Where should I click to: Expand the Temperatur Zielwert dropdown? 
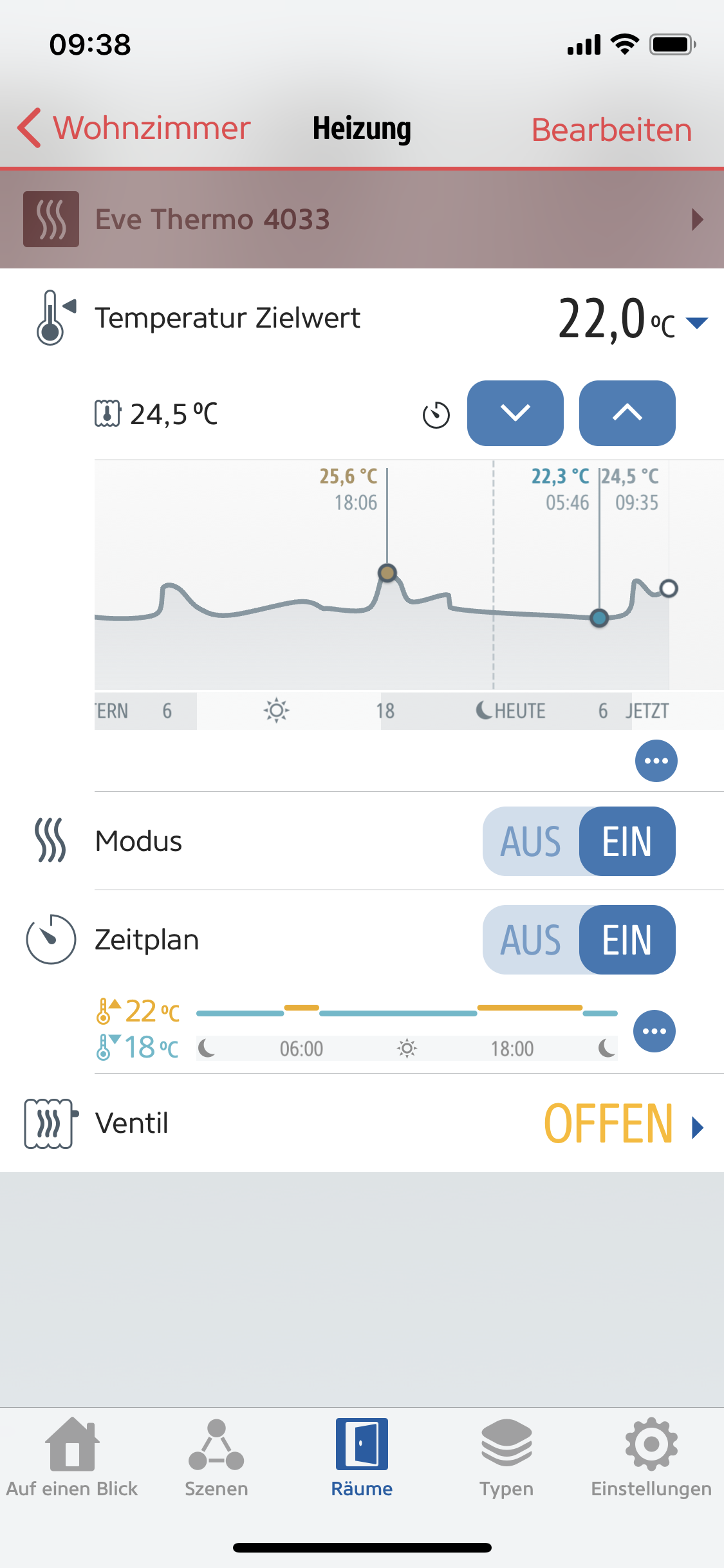click(697, 322)
